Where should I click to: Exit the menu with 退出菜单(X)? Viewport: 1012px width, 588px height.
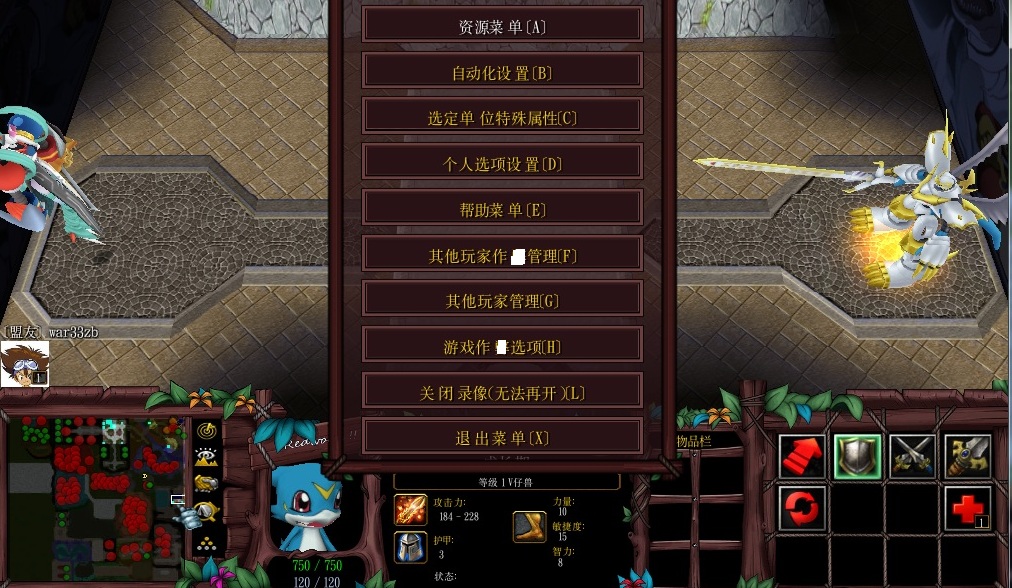(501, 438)
